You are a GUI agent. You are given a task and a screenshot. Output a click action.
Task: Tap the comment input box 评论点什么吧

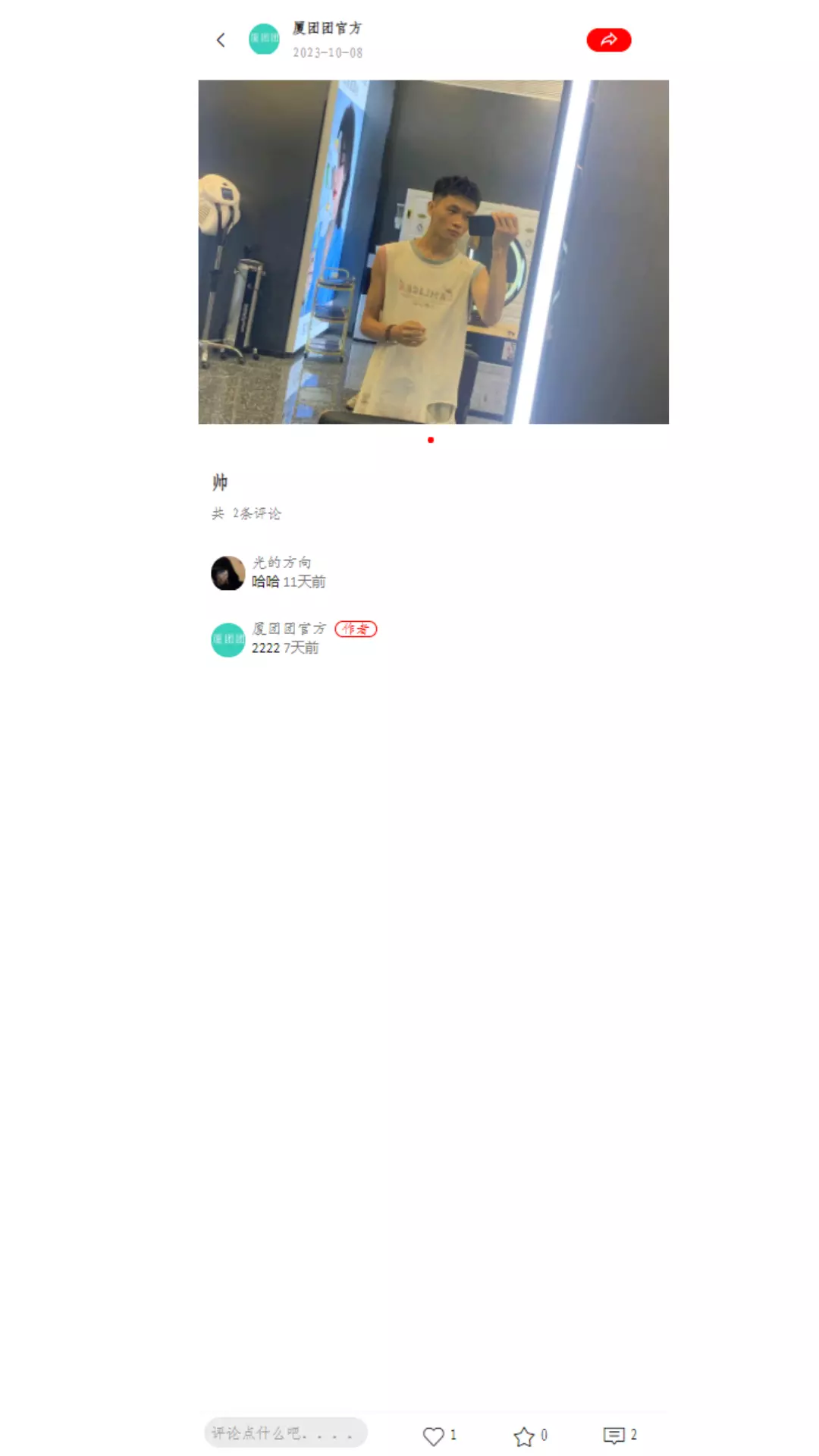[286, 1432]
